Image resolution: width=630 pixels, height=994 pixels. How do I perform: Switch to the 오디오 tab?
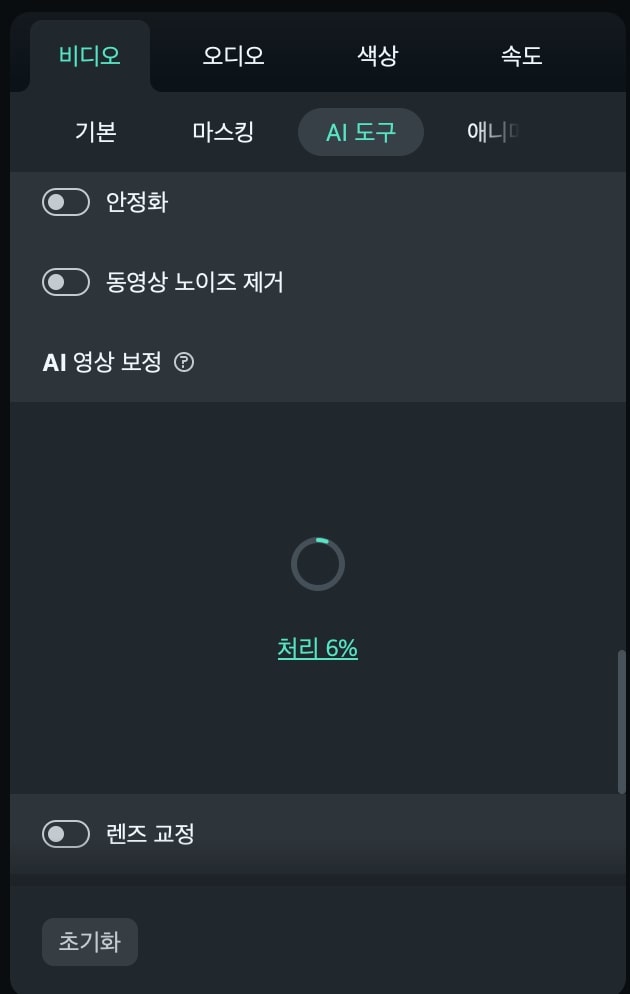[x=233, y=56]
